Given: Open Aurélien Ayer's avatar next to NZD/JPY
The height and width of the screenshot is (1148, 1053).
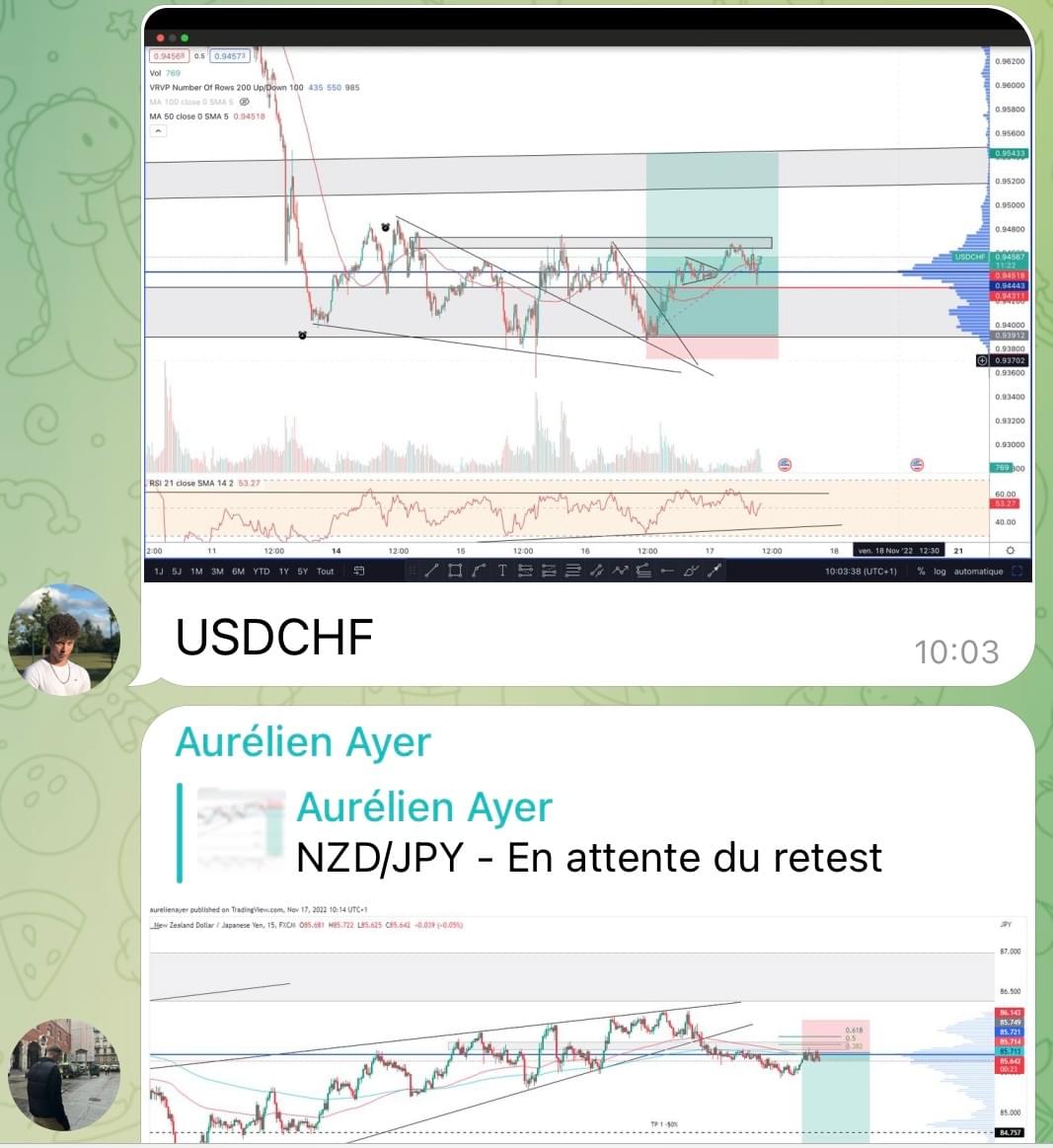Looking at the screenshot, I should pos(64,1074).
